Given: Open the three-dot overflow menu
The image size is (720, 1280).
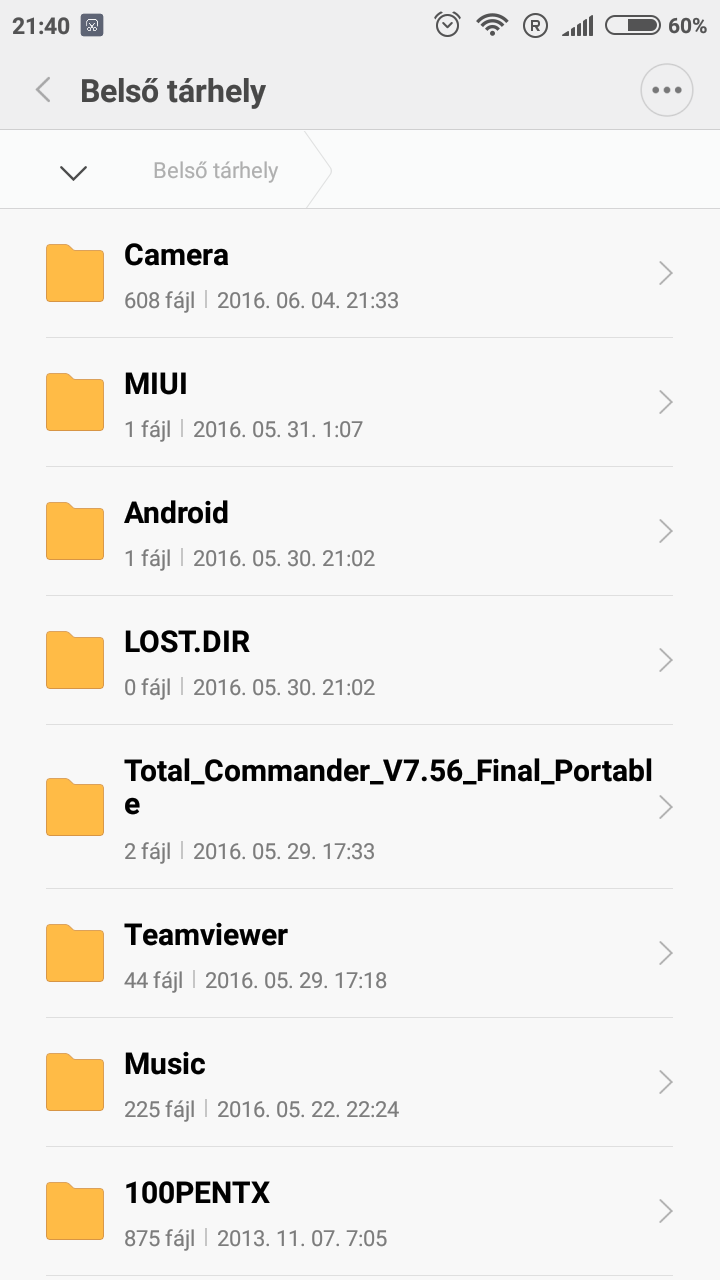Looking at the screenshot, I should click(666, 91).
